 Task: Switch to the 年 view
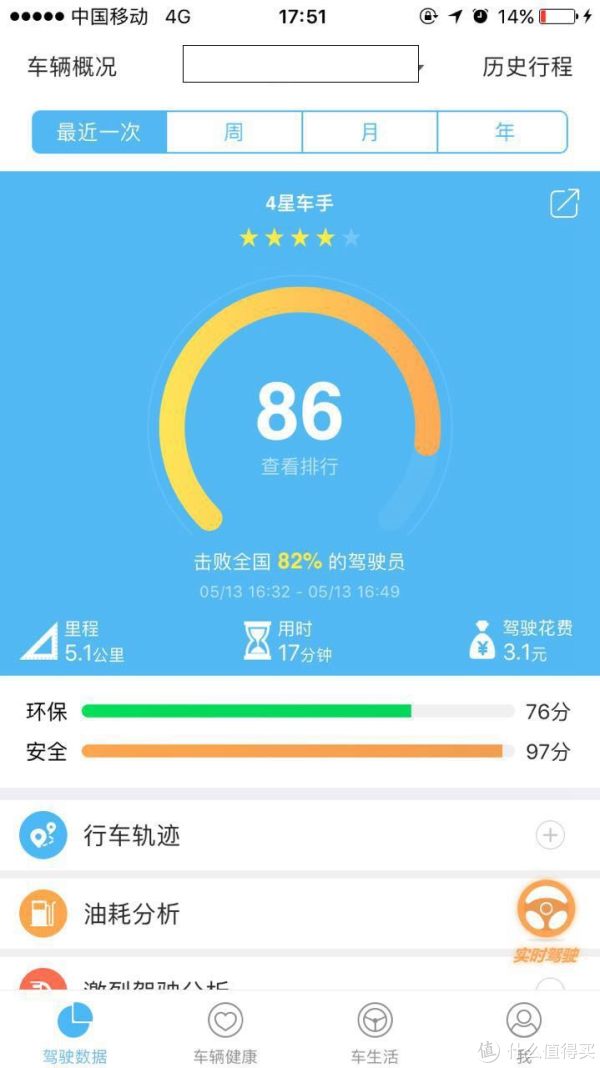pos(503,131)
